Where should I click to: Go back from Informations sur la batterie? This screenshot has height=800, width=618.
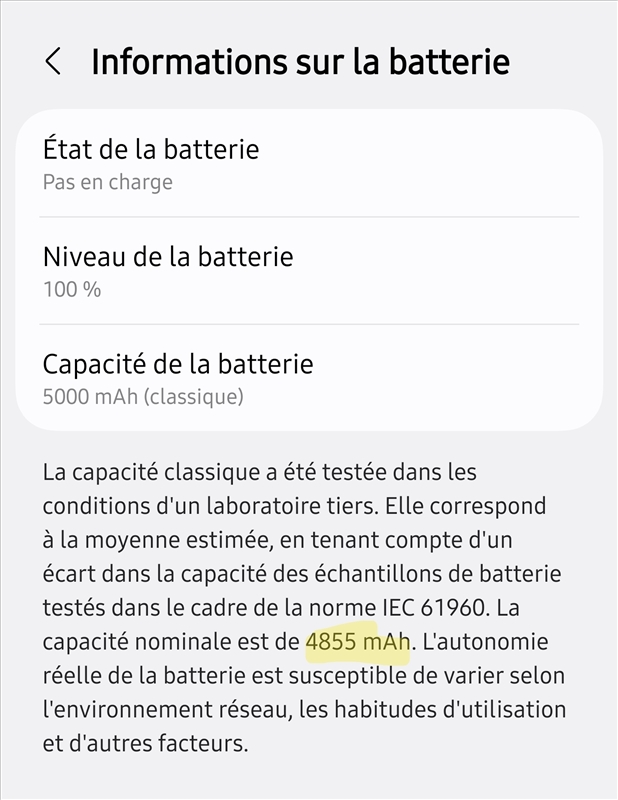(x=53, y=62)
